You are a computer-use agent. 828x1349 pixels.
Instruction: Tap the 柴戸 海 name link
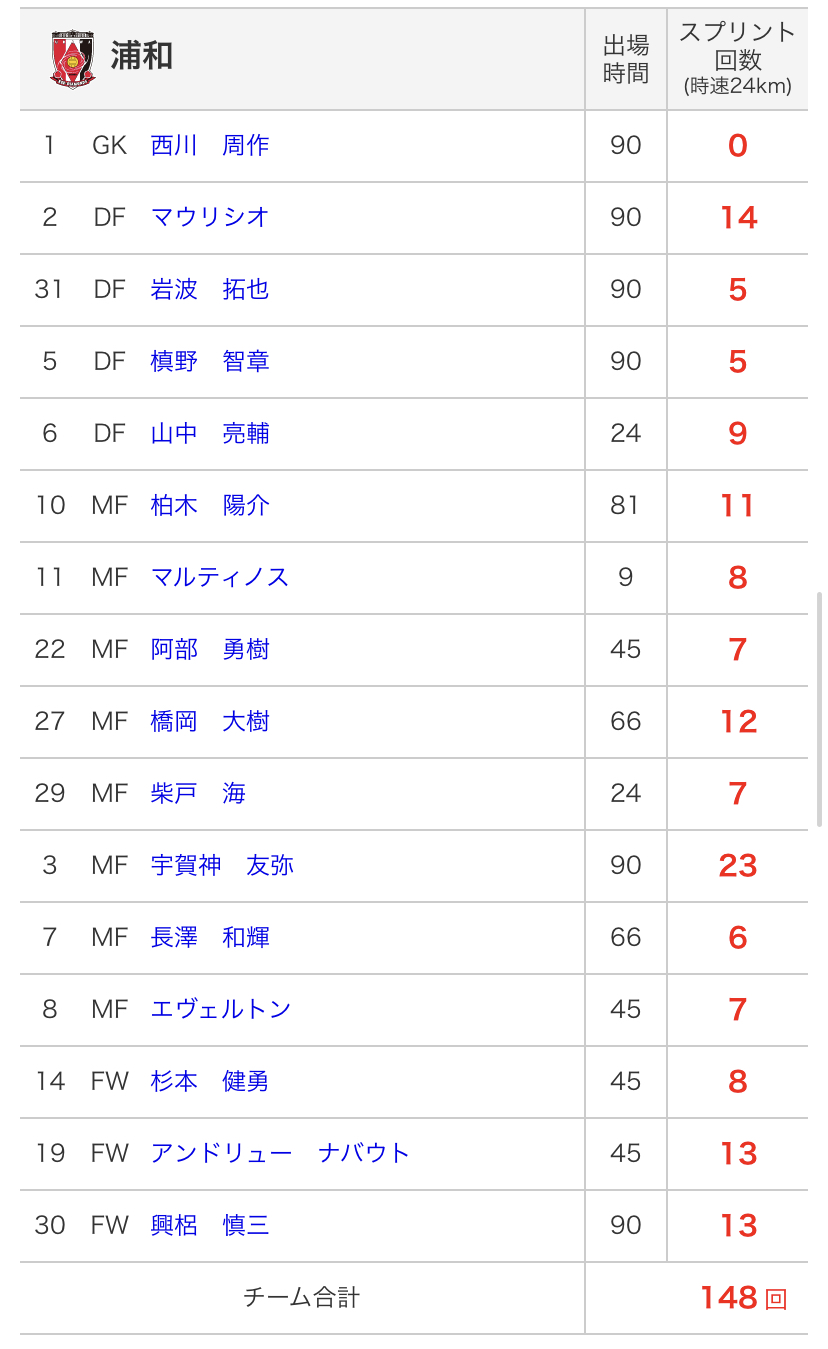point(198,793)
